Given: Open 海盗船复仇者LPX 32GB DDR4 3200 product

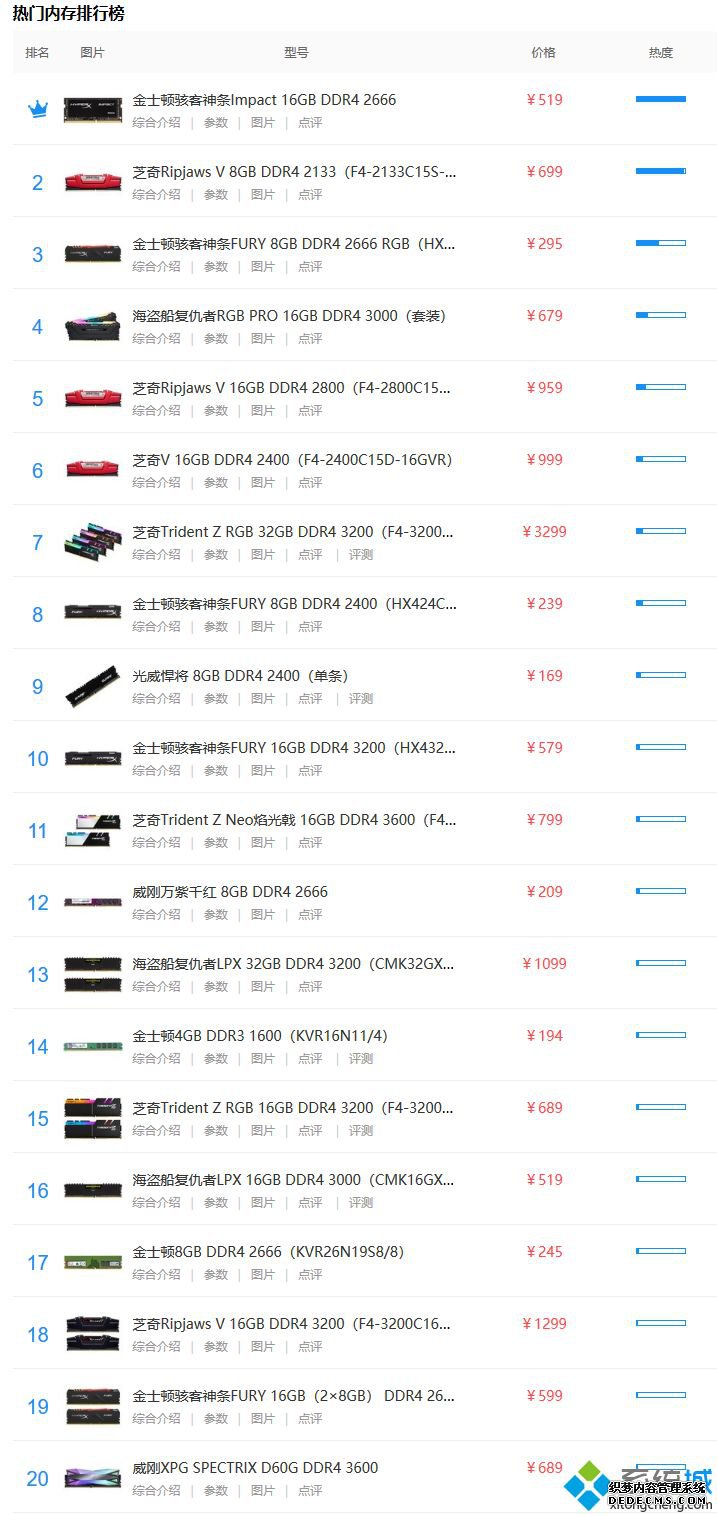Looking at the screenshot, I should point(294,964).
